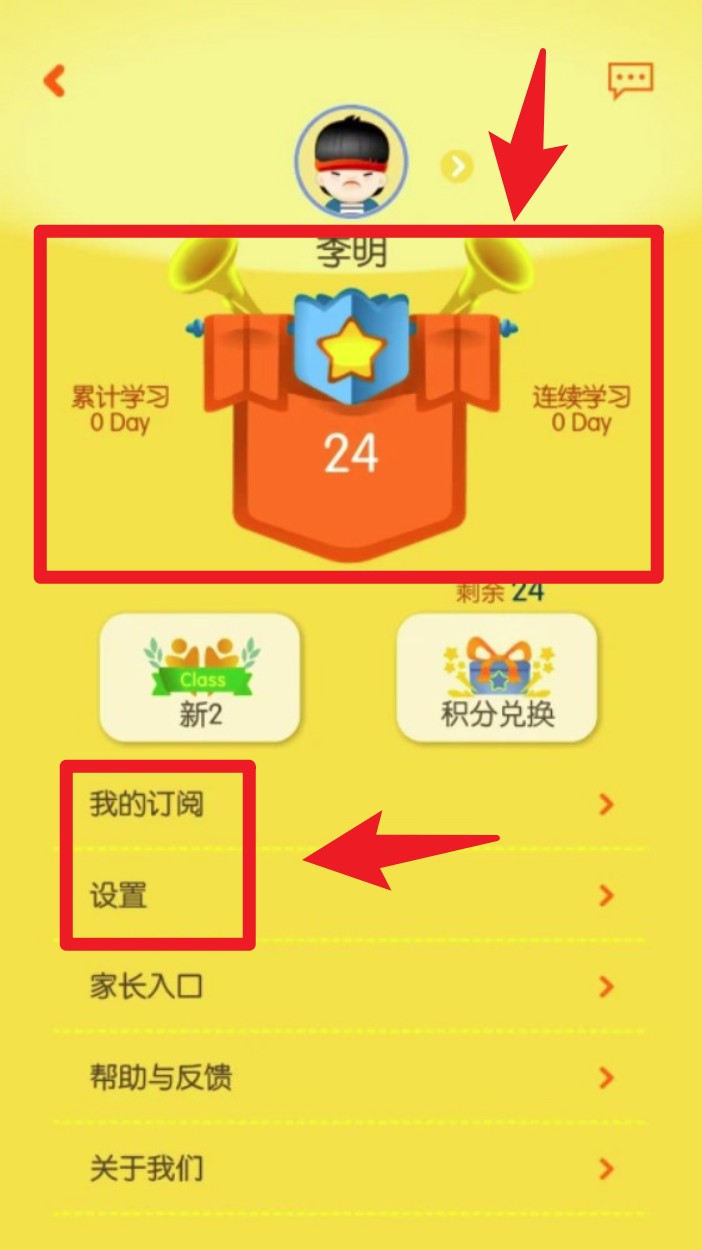
Task: Open the messages chat bubble icon
Action: [630, 80]
